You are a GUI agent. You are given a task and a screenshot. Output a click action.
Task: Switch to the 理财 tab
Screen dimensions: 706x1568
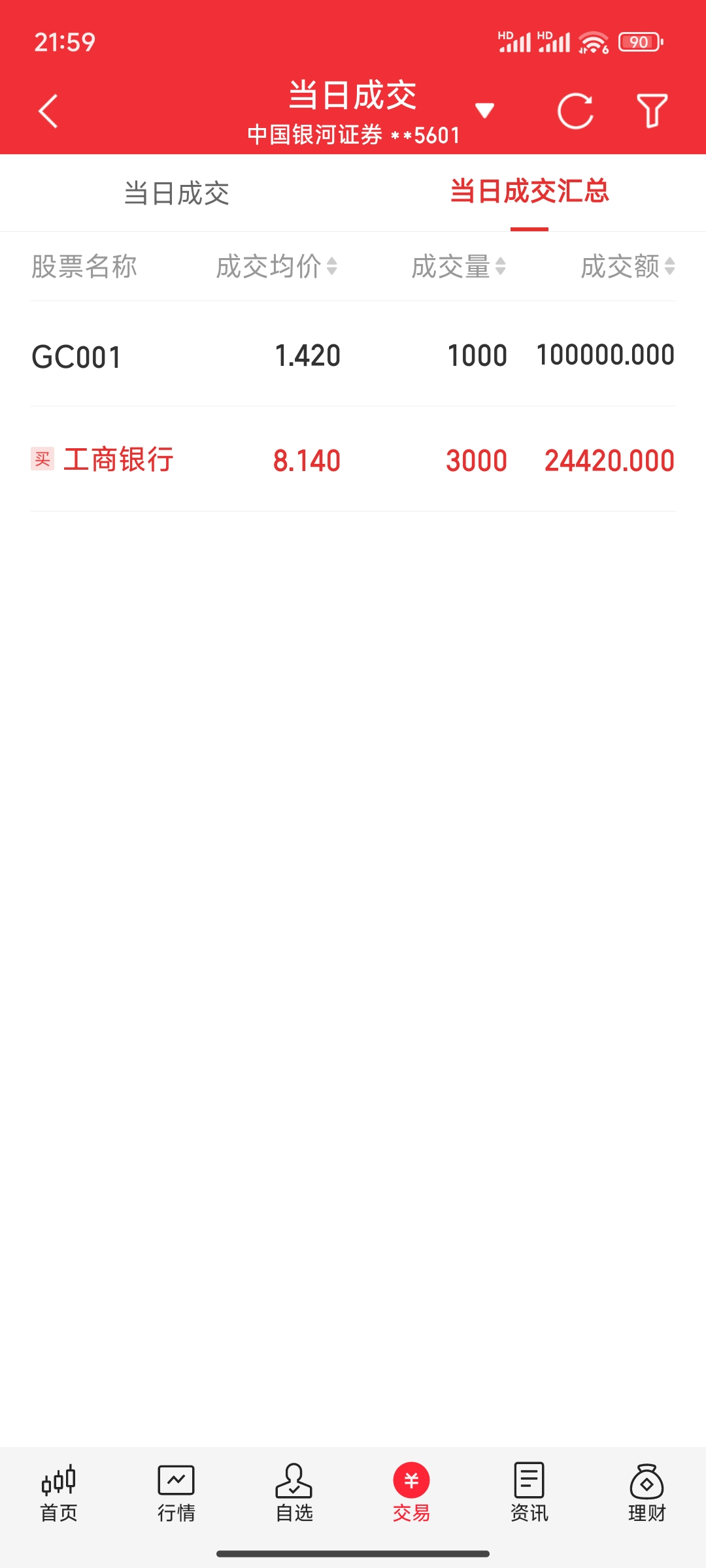(647, 1494)
